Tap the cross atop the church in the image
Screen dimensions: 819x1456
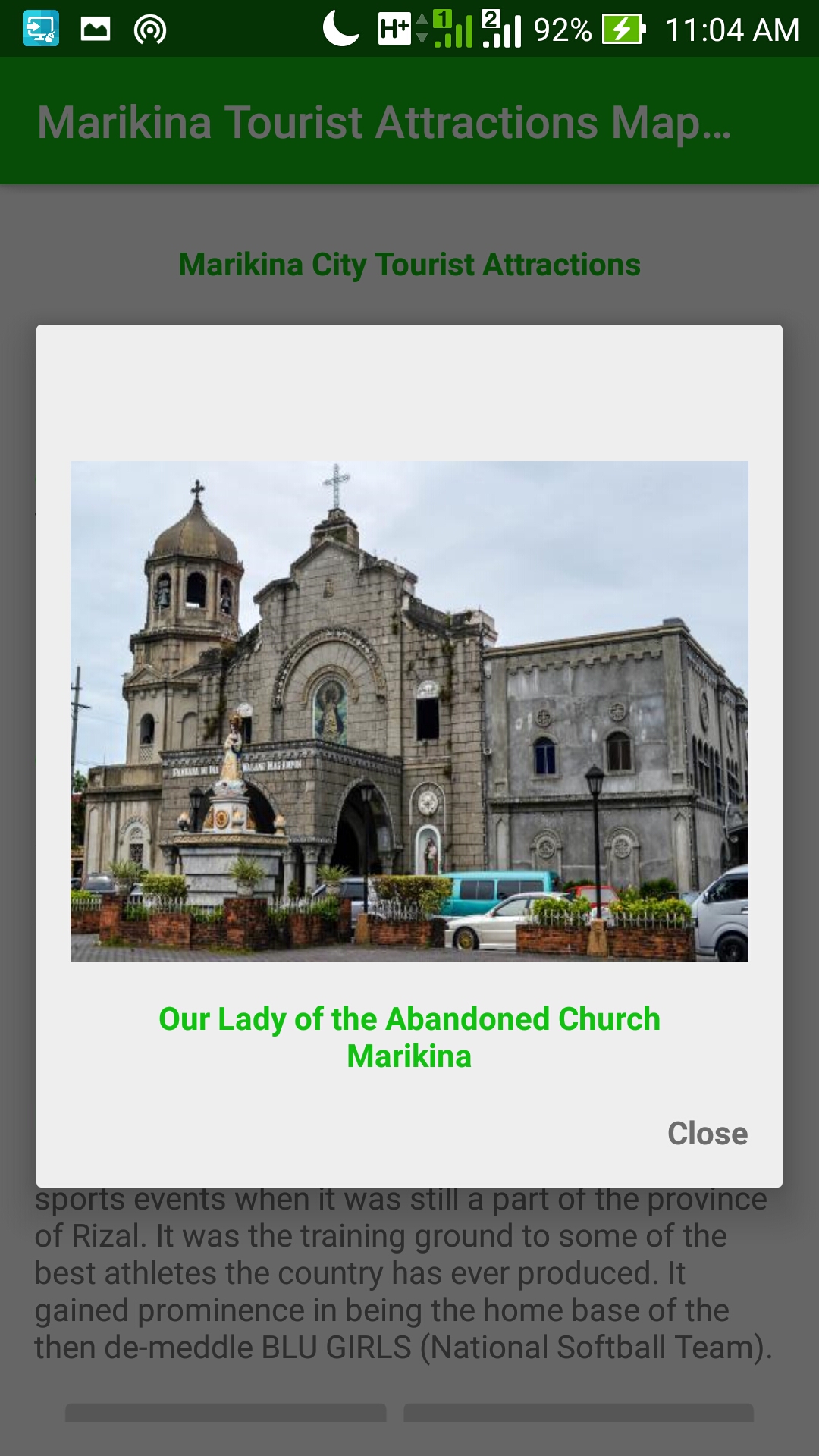pyautogui.click(x=334, y=483)
